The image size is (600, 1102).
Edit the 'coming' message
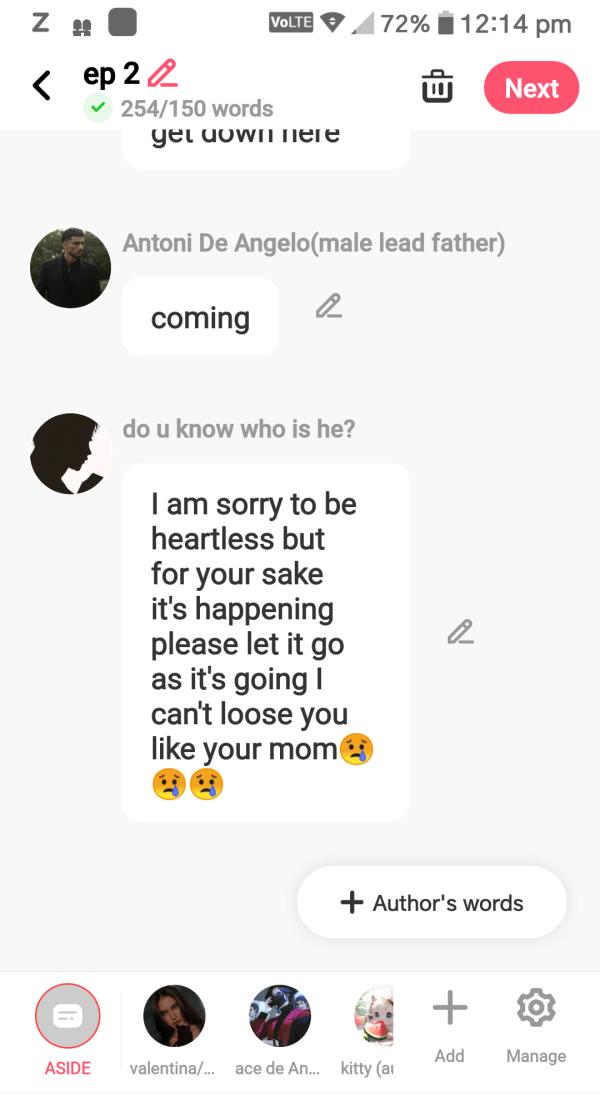point(328,306)
